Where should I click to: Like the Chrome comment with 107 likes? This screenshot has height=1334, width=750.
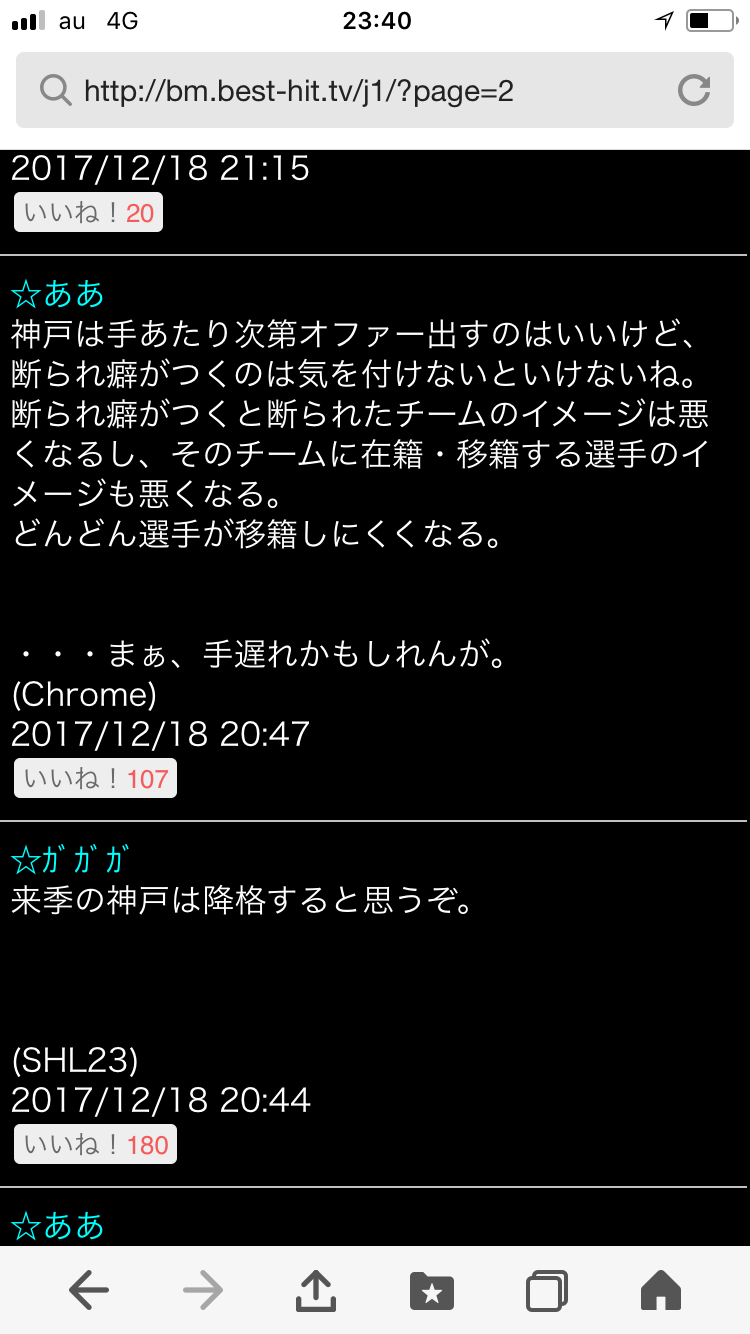pos(95,779)
